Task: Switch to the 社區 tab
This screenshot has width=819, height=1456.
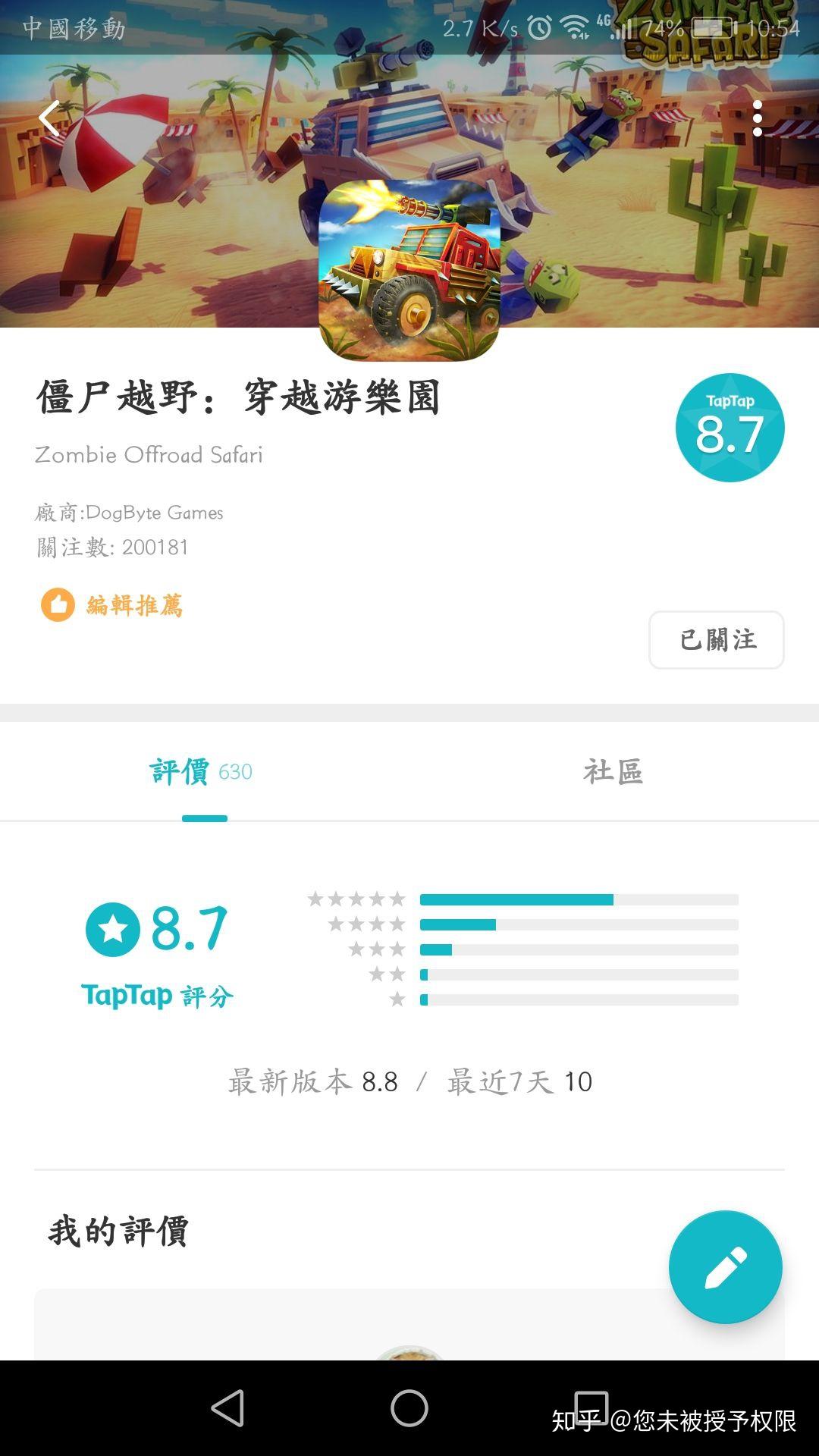Action: [x=613, y=772]
